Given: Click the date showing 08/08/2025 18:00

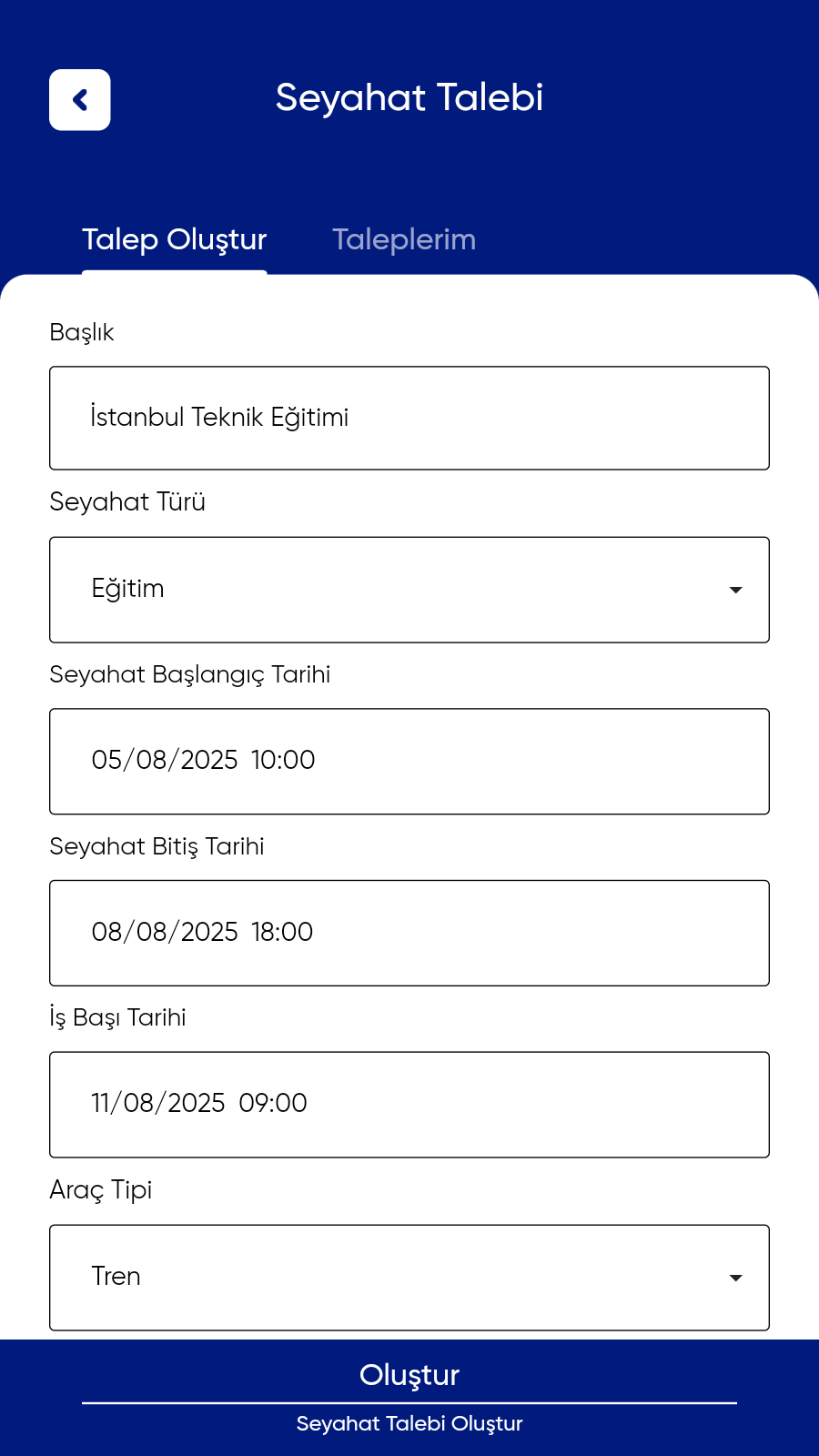Looking at the screenshot, I should point(202,933).
